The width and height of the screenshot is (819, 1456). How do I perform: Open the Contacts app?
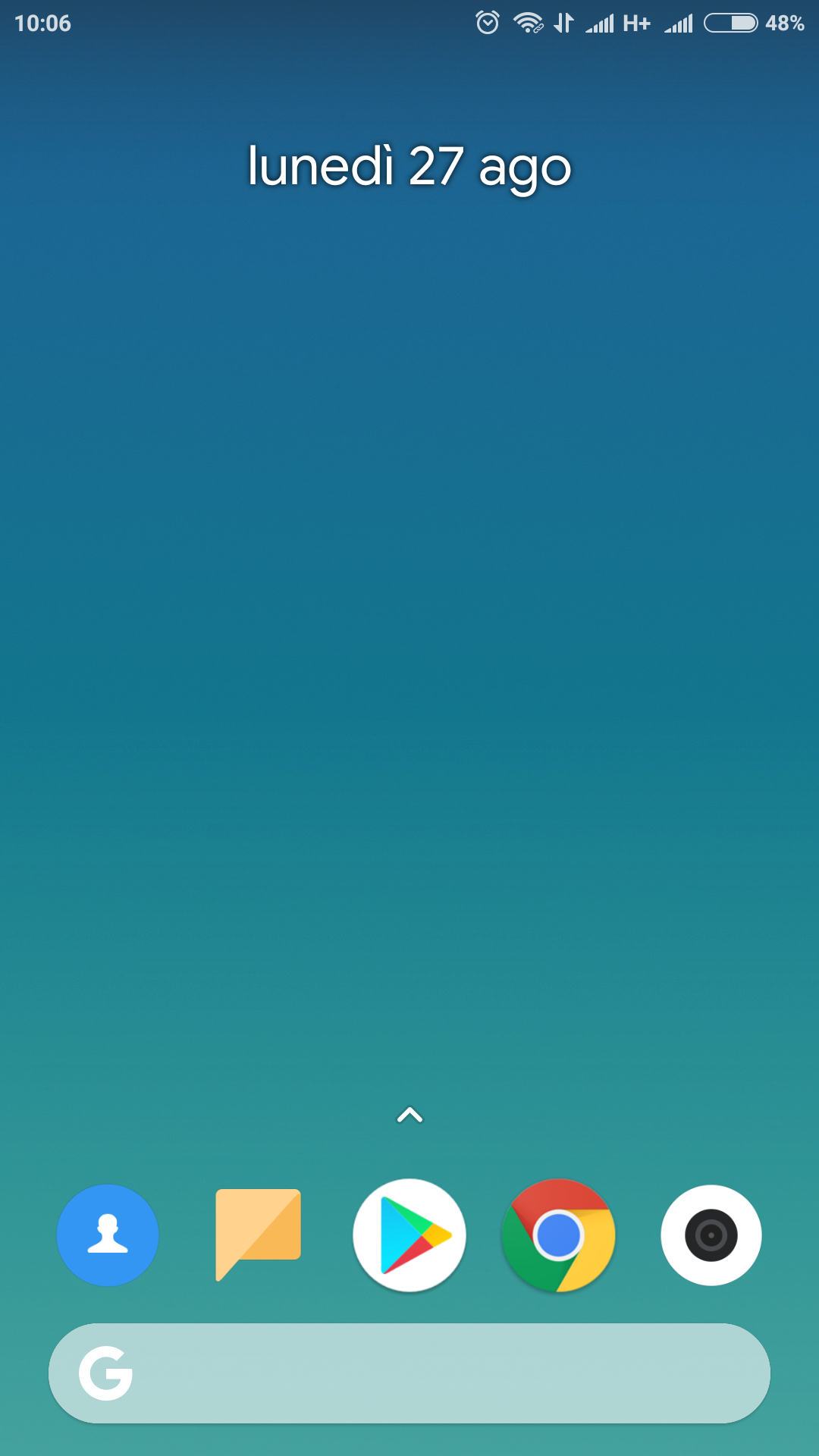[108, 1235]
